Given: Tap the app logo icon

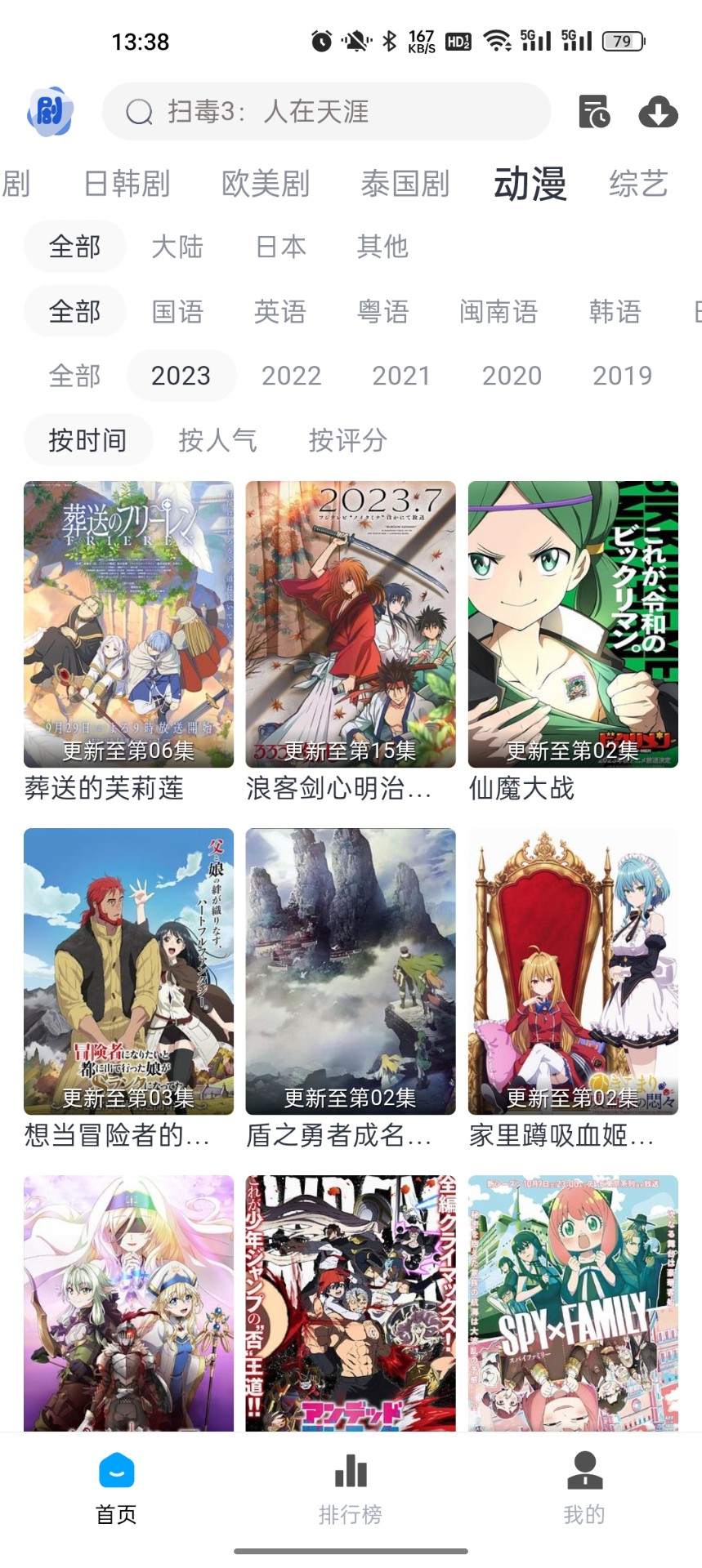Looking at the screenshot, I should pos(49,112).
